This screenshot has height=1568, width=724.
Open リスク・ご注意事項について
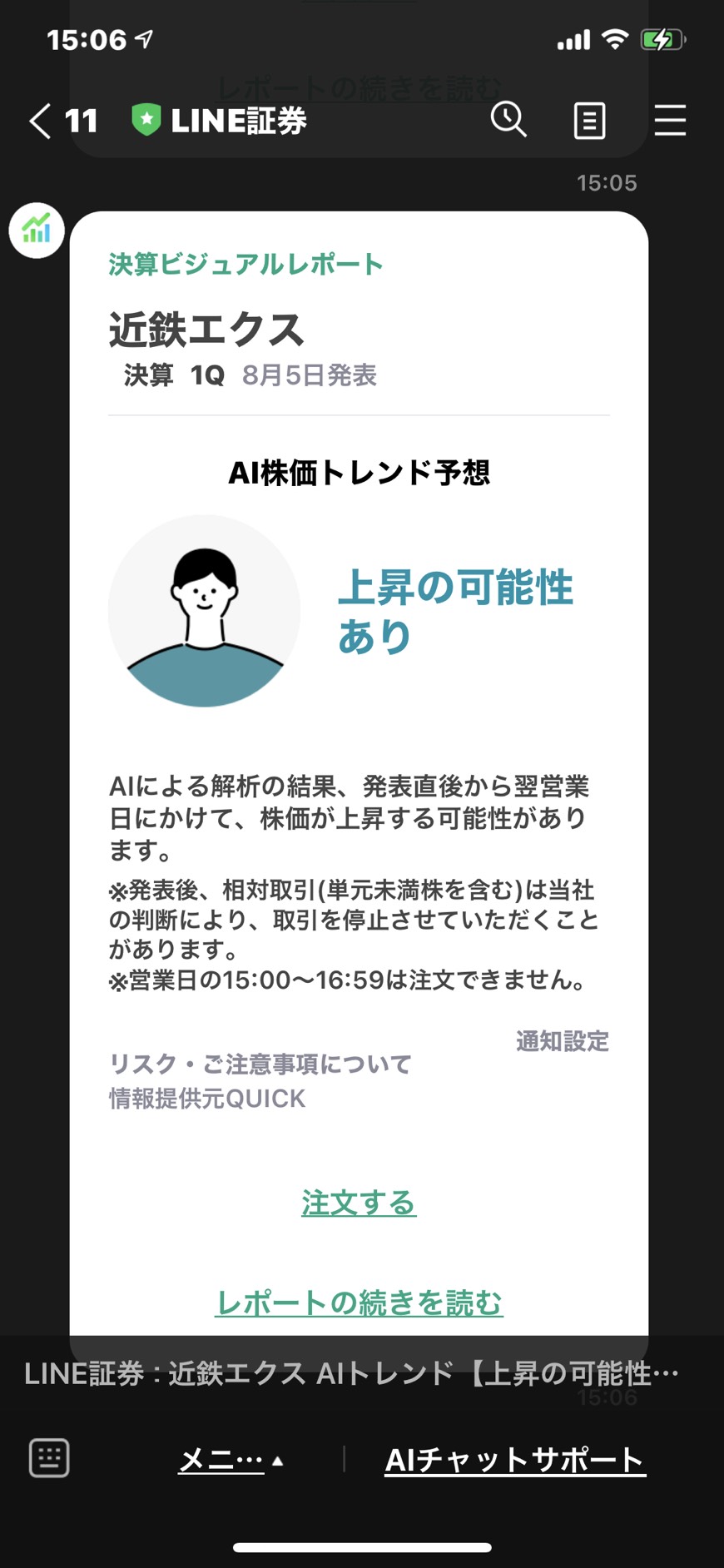pos(260,1064)
